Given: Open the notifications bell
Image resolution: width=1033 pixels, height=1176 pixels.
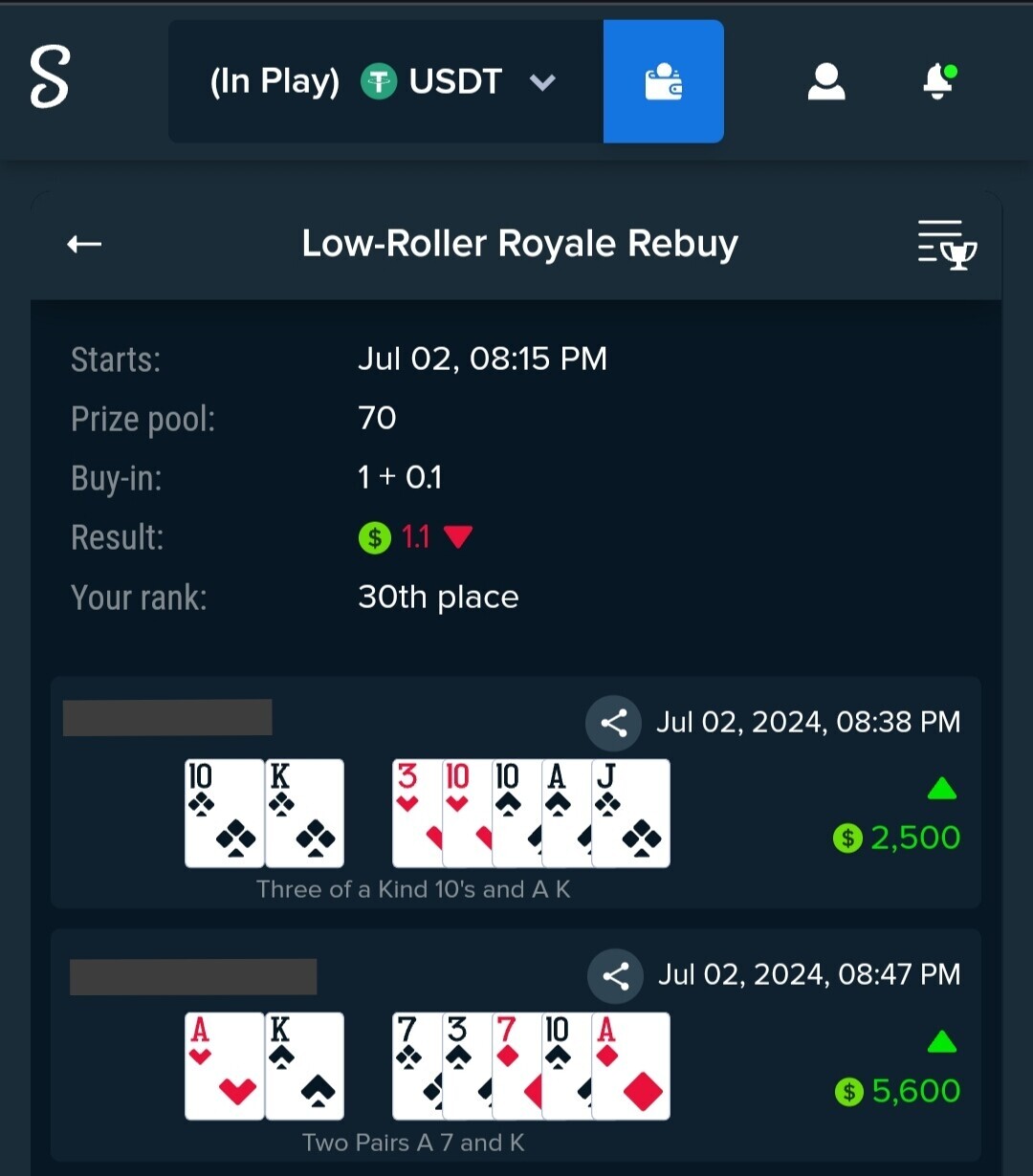Looking at the screenshot, I should [939, 82].
